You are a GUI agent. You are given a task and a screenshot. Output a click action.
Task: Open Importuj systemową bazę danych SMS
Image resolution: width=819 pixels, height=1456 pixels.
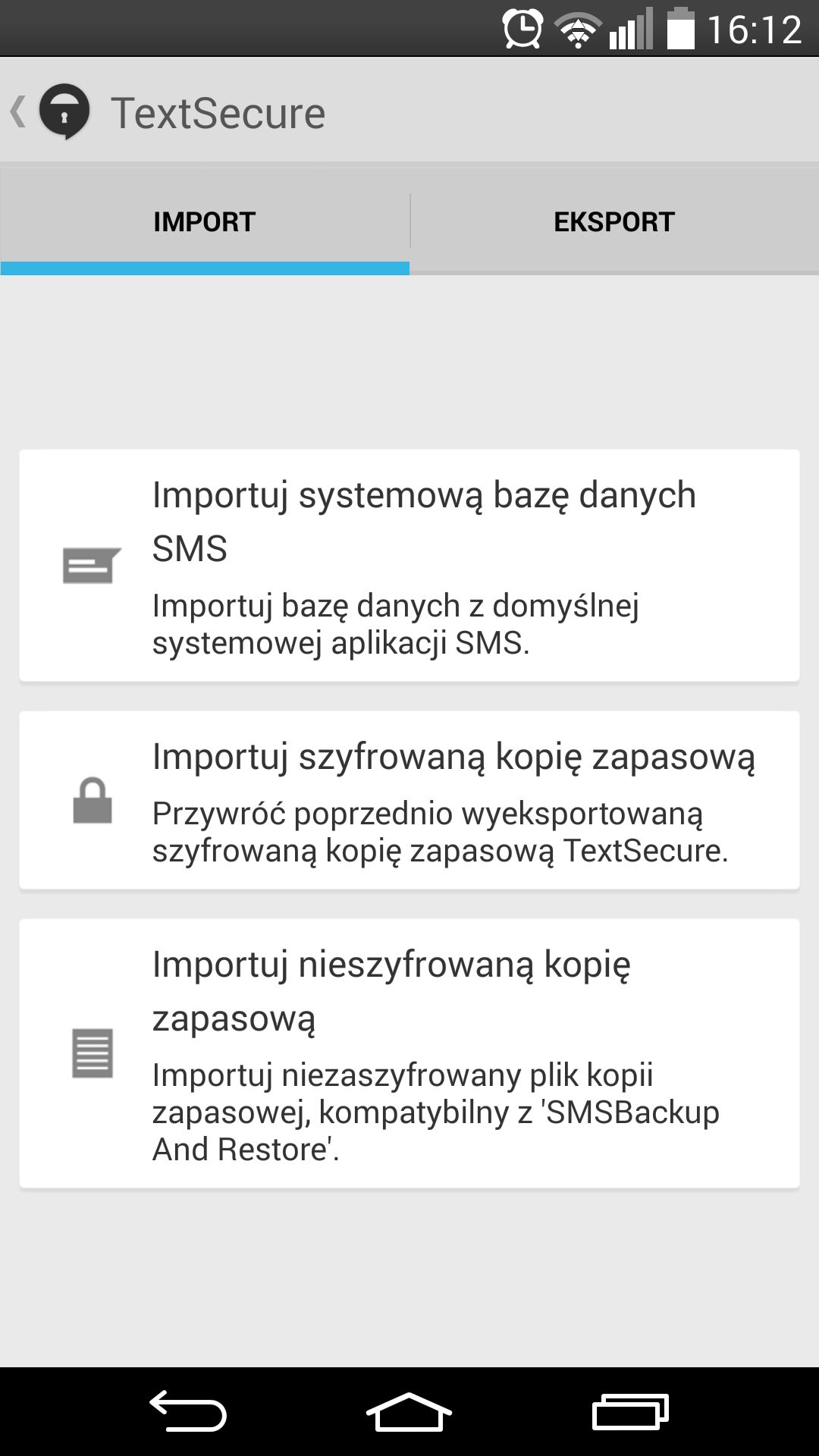tap(409, 566)
